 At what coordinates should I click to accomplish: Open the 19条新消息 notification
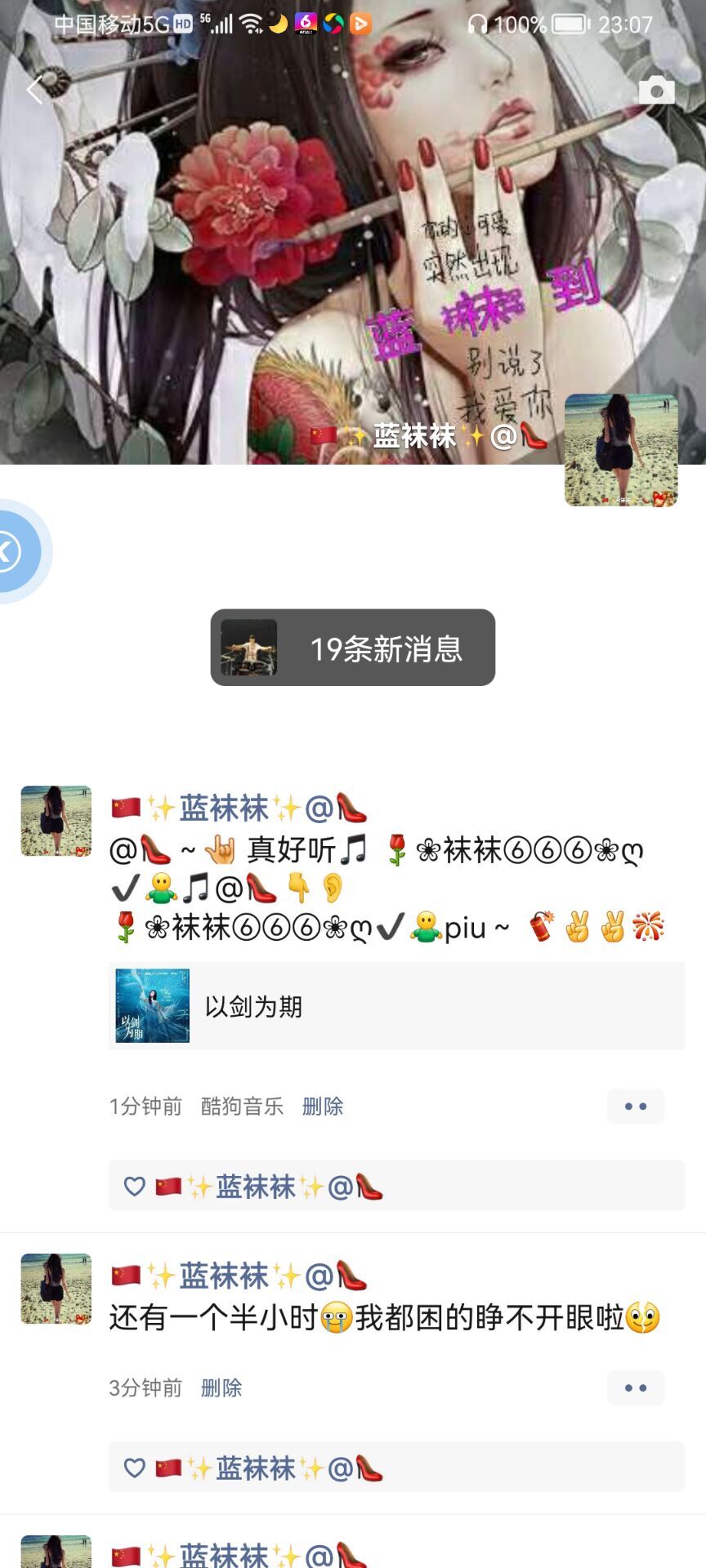point(353,648)
